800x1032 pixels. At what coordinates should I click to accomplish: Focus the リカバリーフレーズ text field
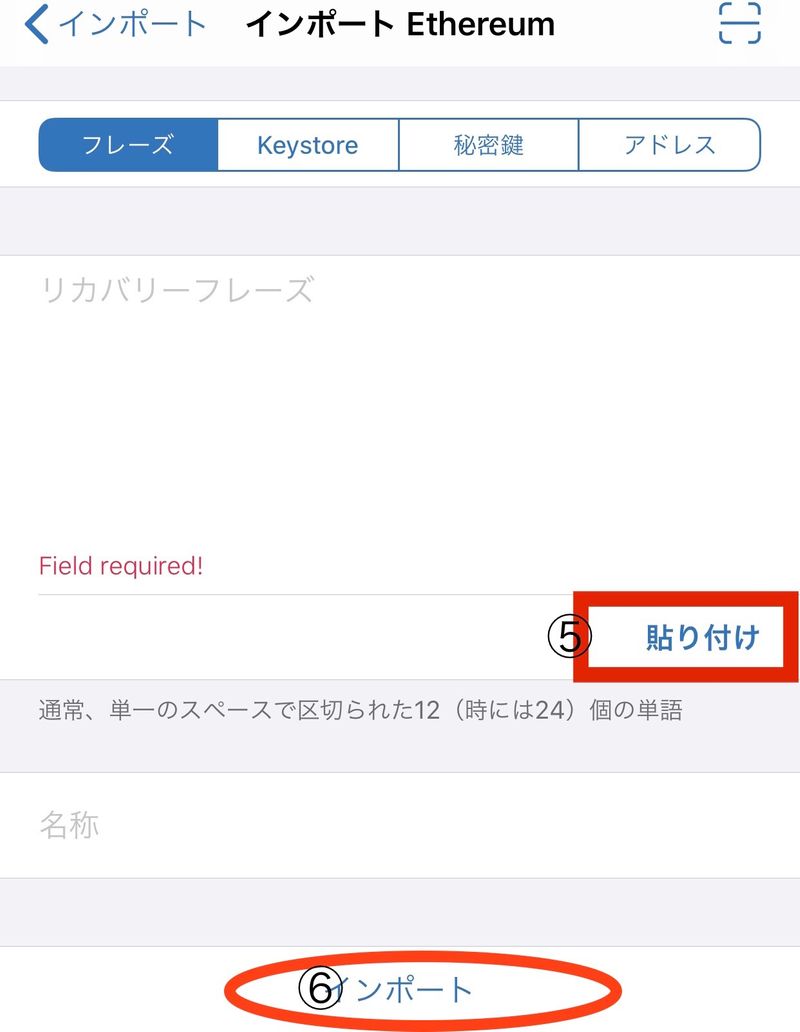(x=400, y=400)
